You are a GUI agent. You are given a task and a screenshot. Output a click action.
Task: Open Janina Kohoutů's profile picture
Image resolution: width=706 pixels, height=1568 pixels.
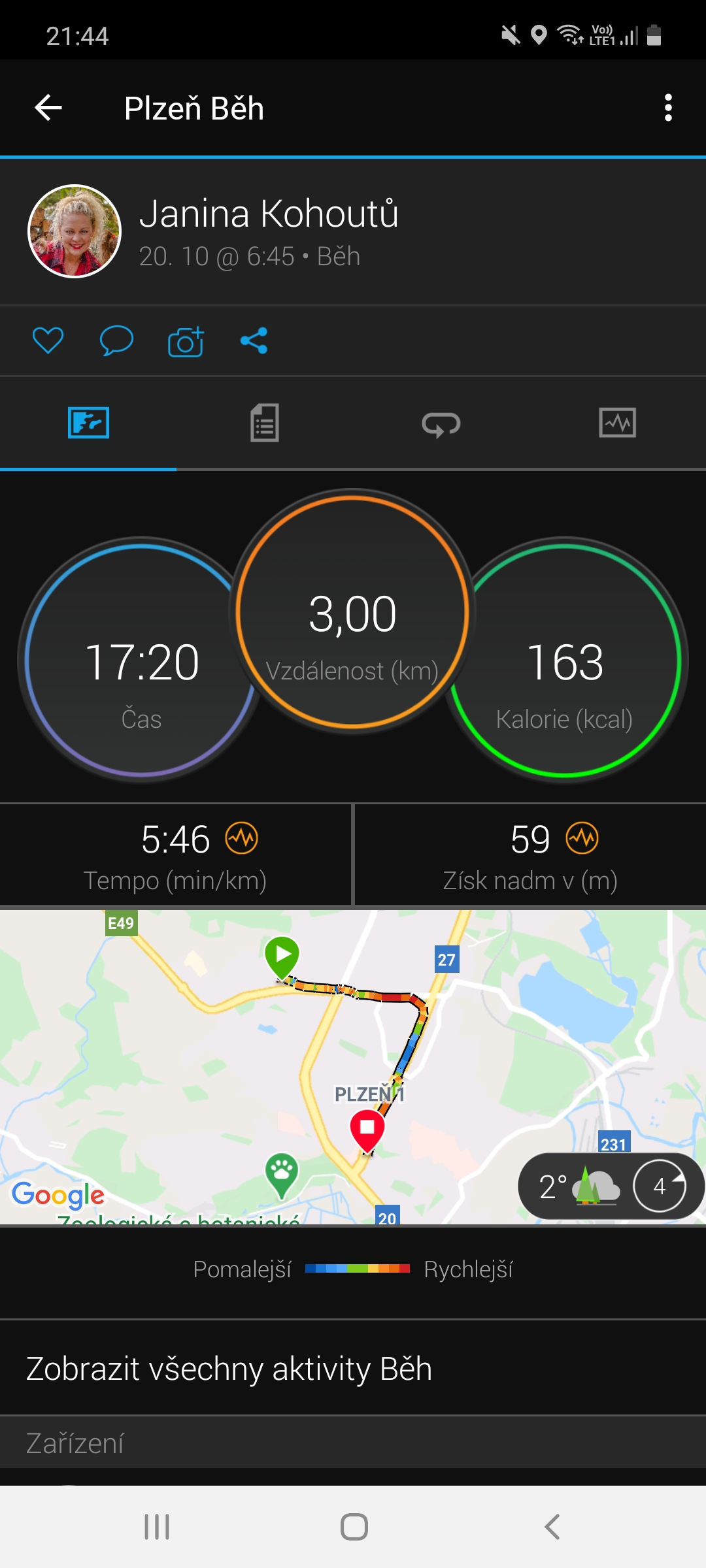pos(75,231)
